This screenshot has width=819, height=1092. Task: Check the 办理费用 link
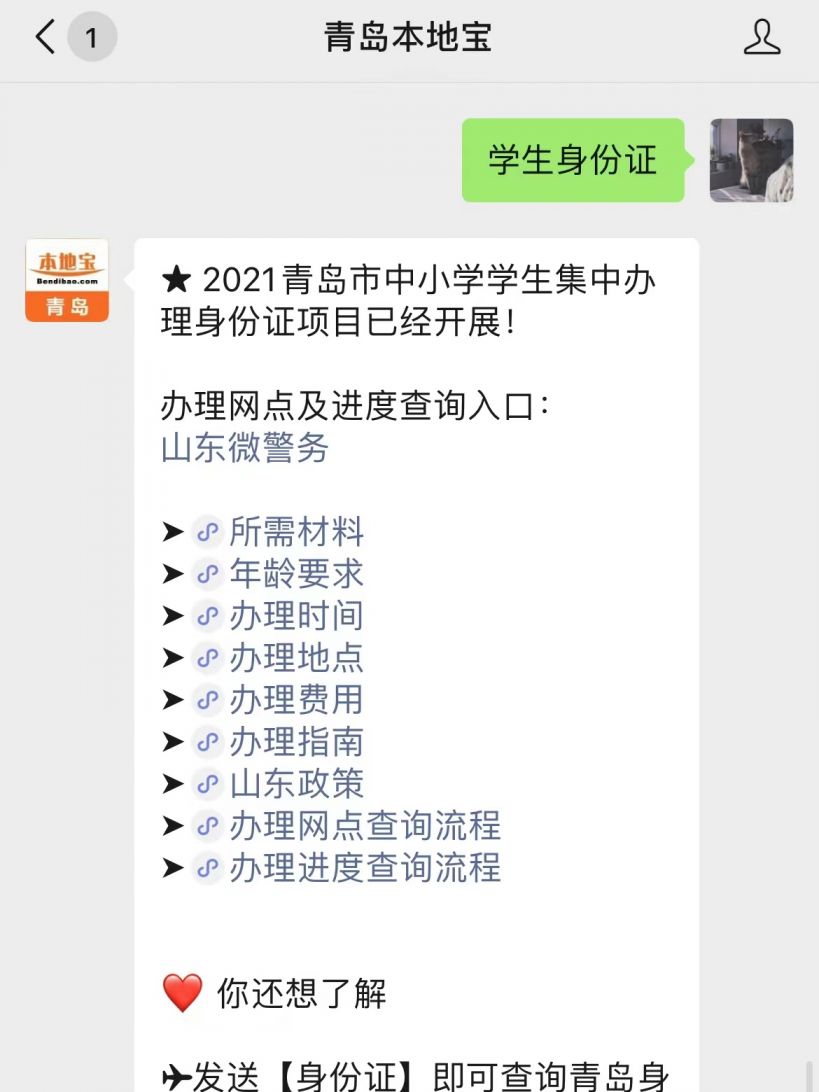(x=296, y=700)
